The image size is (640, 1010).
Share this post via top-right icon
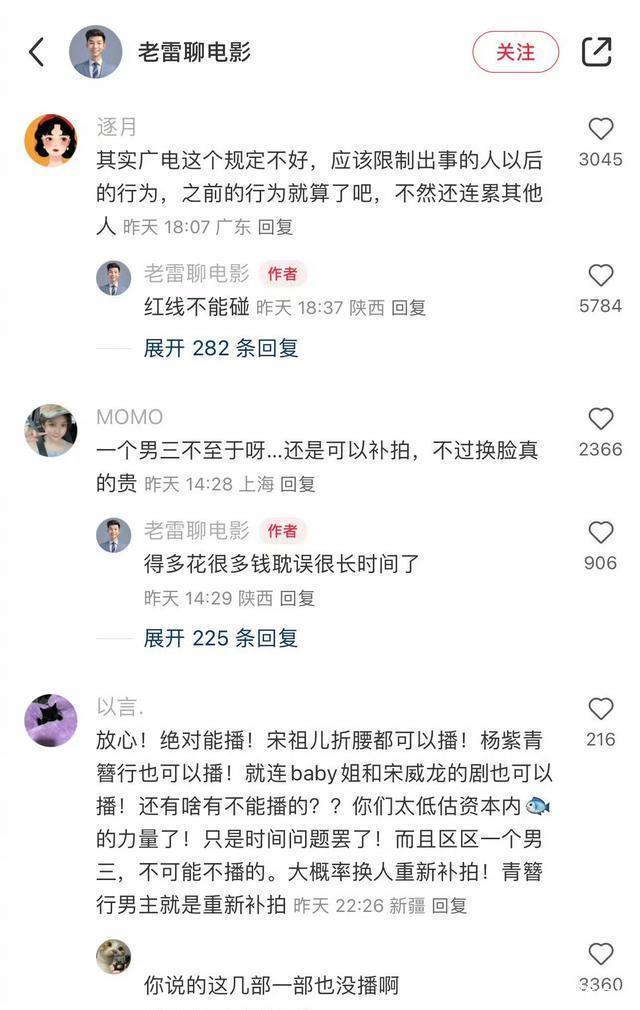point(597,52)
